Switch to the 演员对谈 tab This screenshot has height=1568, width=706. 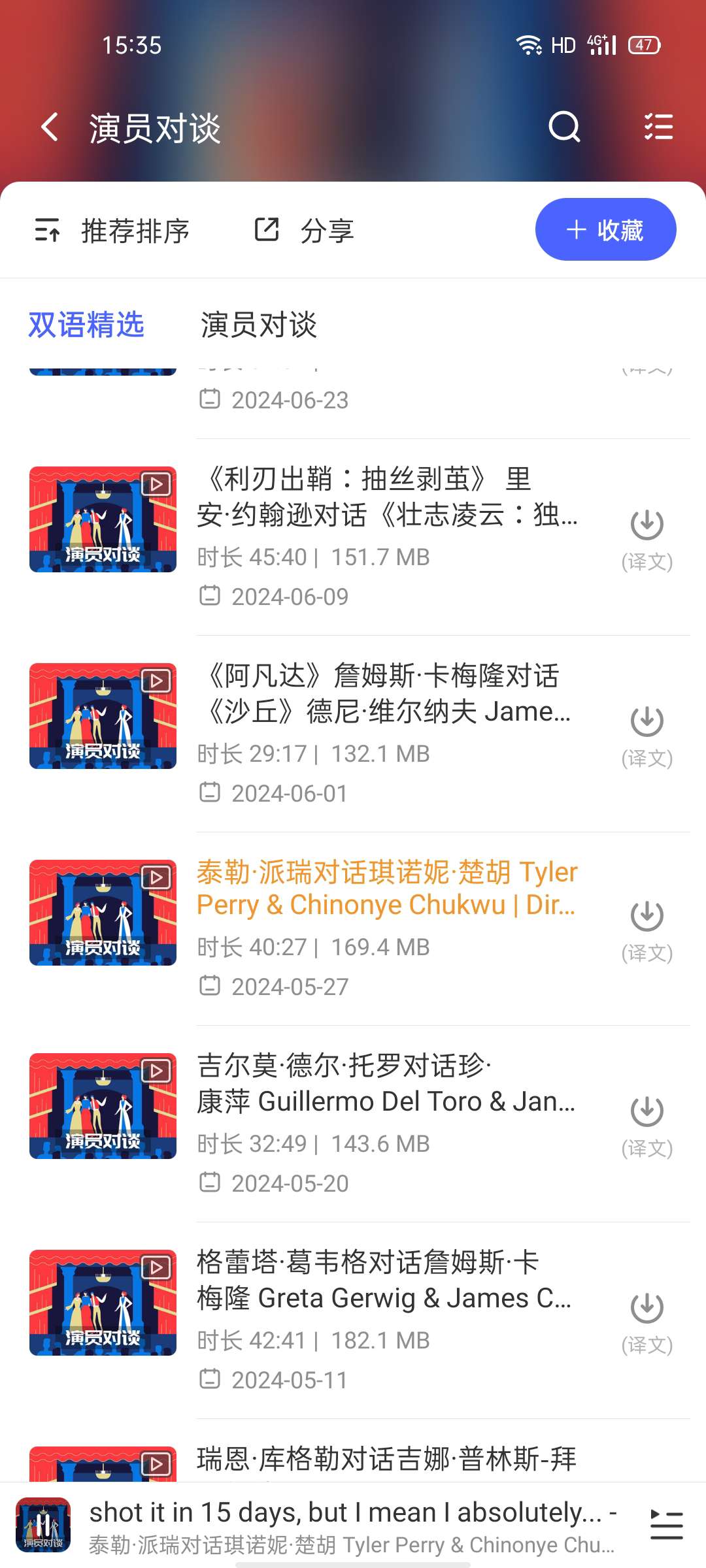[x=259, y=325]
